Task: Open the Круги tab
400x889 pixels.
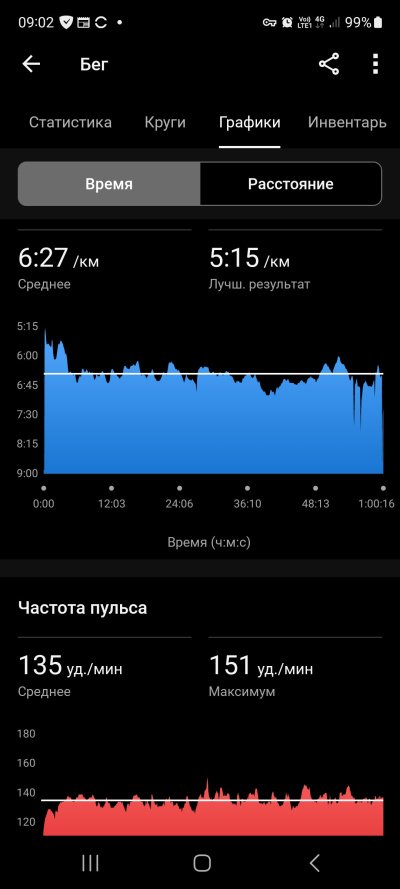Action: tap(165, 122)
